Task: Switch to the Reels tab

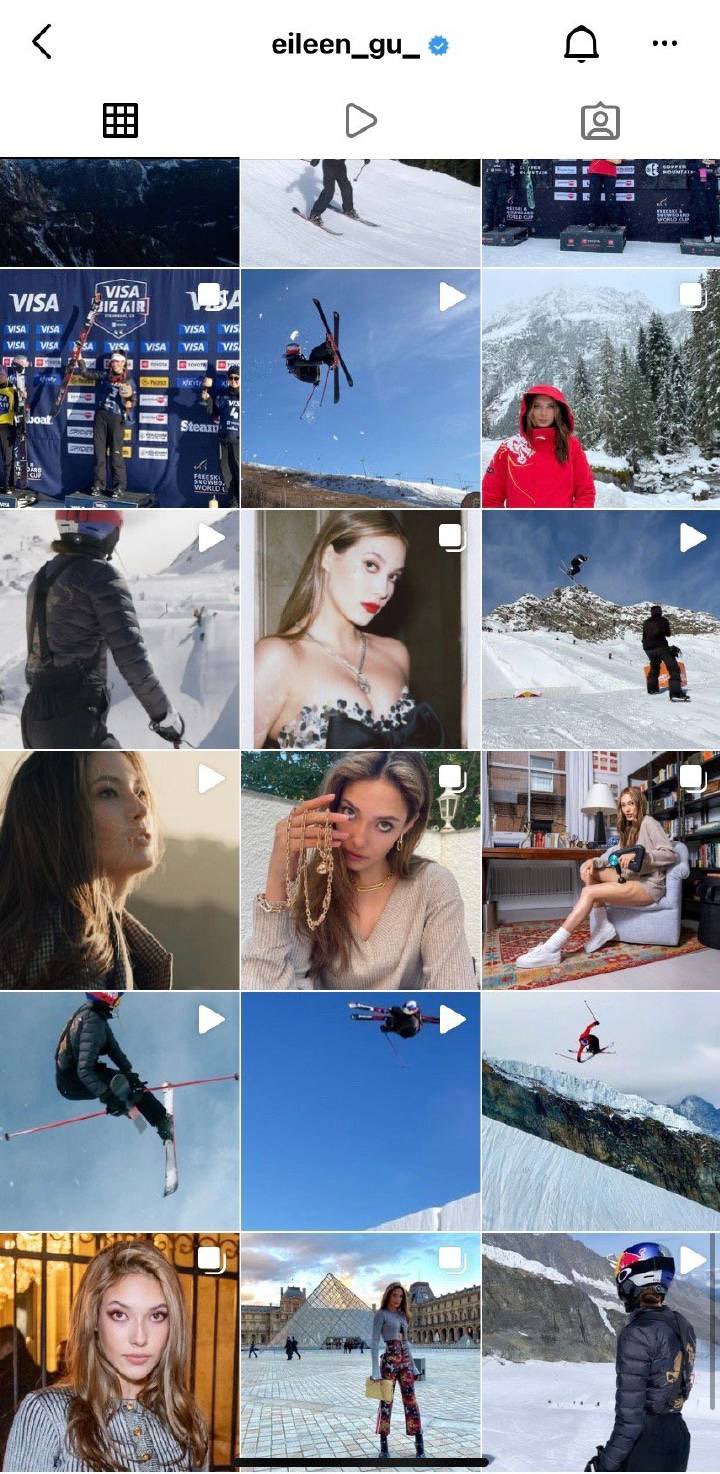Action: pos(360,121)
